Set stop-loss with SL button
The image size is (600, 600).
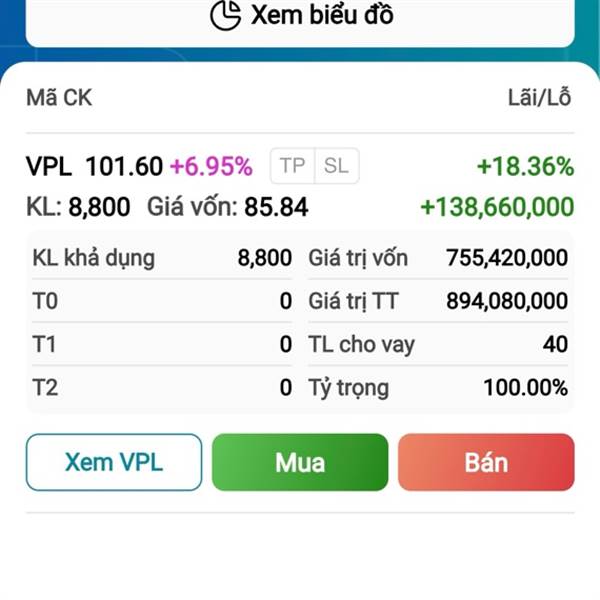[x=337, y=166]
